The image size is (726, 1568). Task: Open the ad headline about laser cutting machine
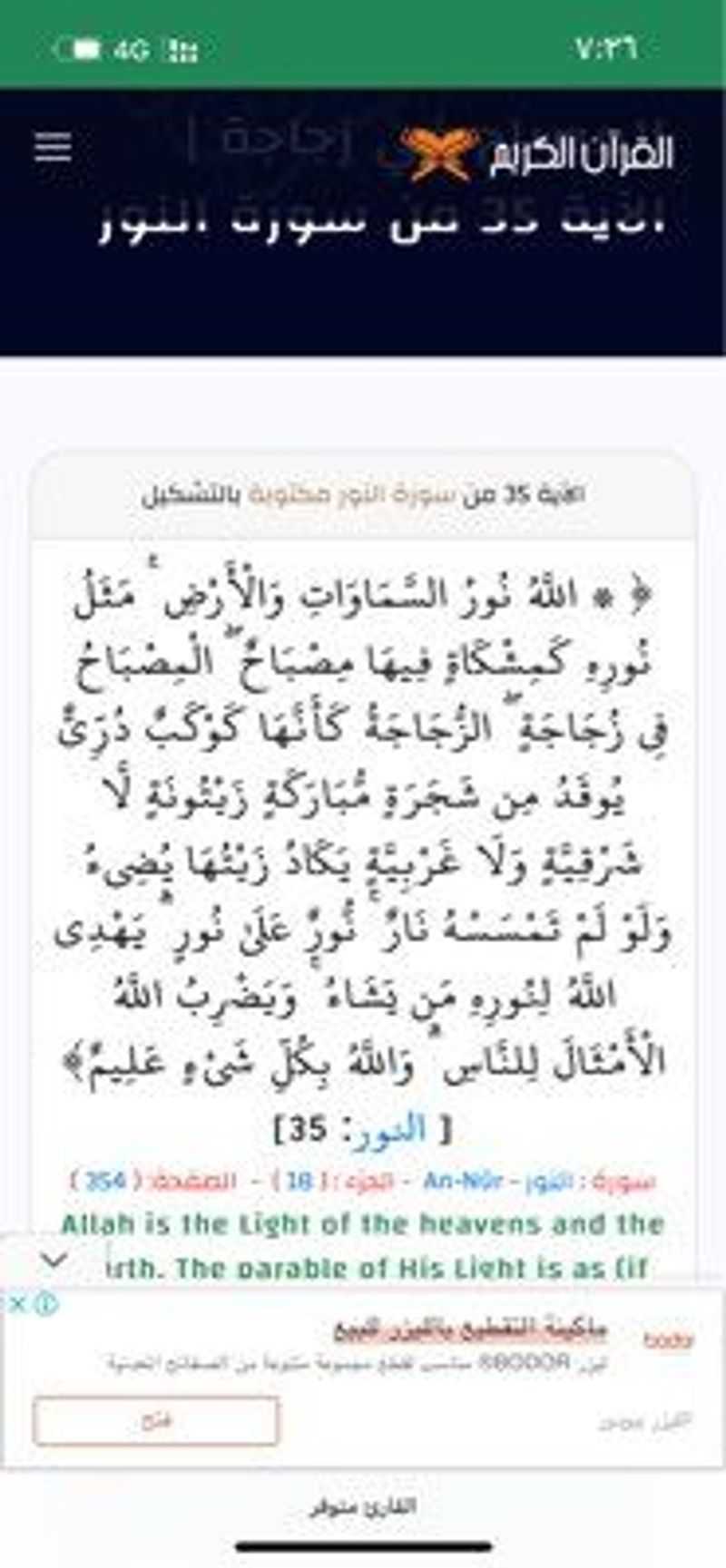[470, 1329]
